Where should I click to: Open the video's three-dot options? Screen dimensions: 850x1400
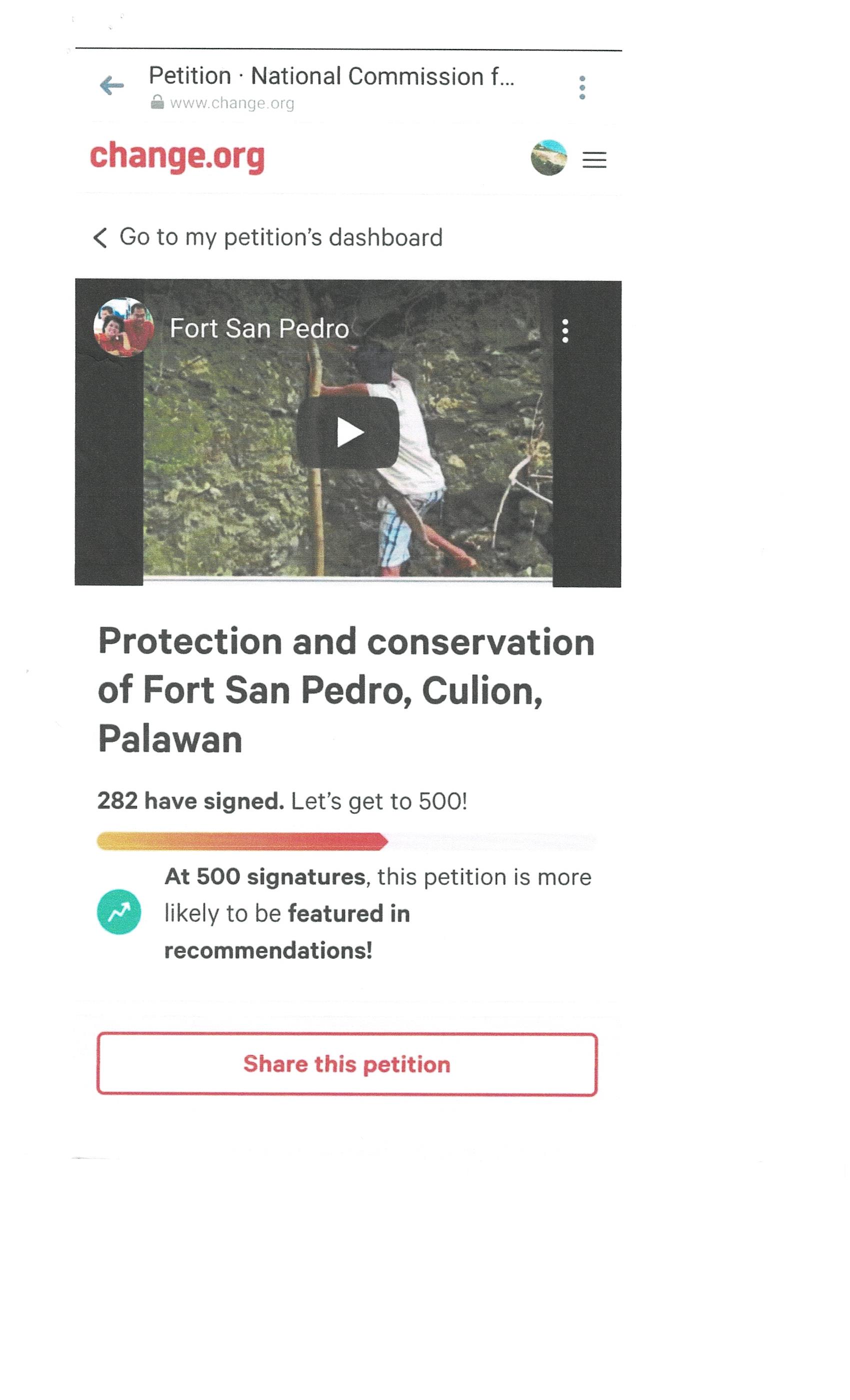565,330
